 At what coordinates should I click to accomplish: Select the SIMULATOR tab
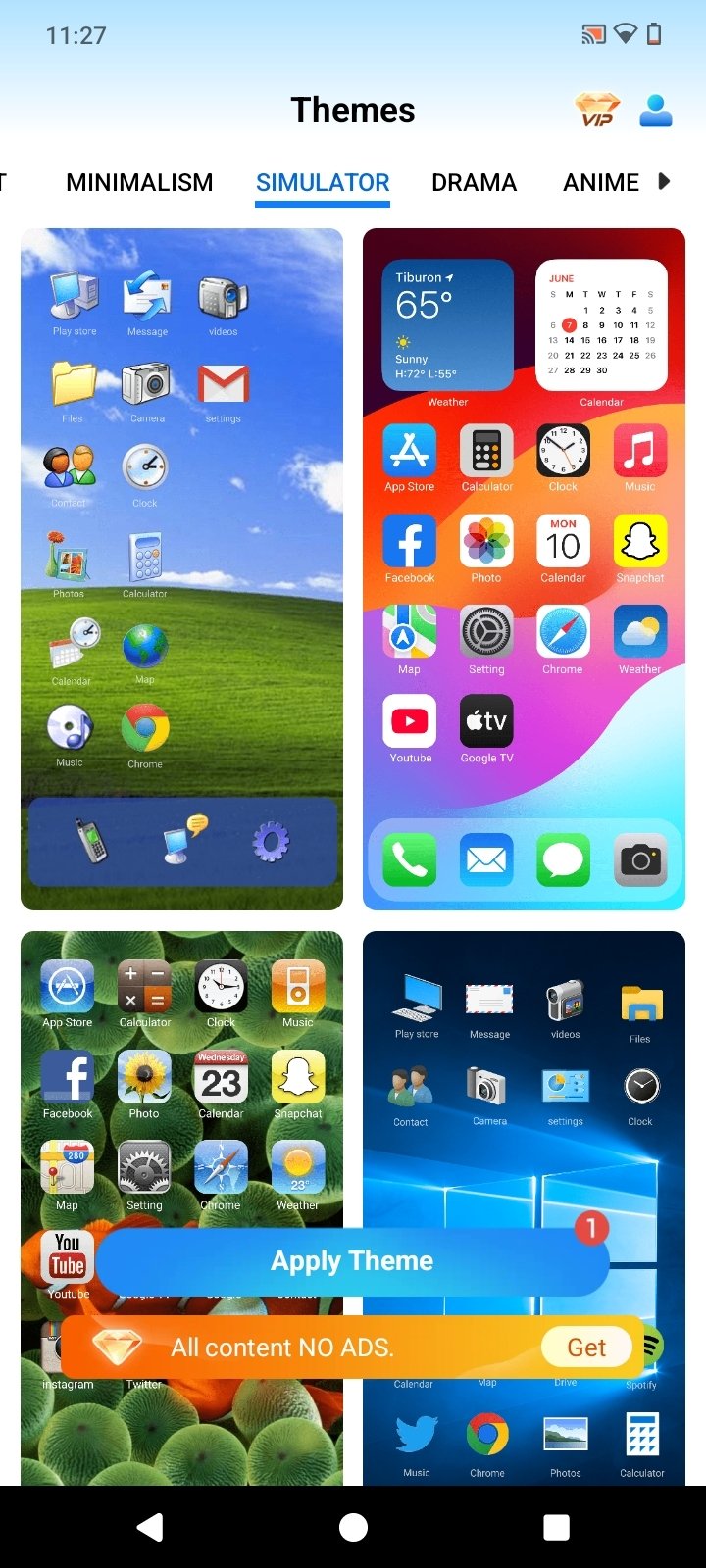323,183
